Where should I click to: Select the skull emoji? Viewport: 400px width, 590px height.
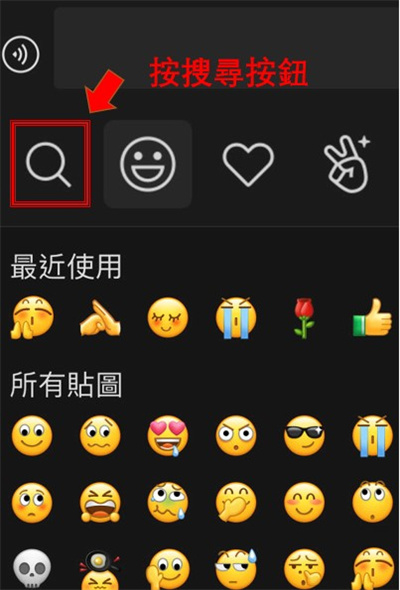(32, 568)
